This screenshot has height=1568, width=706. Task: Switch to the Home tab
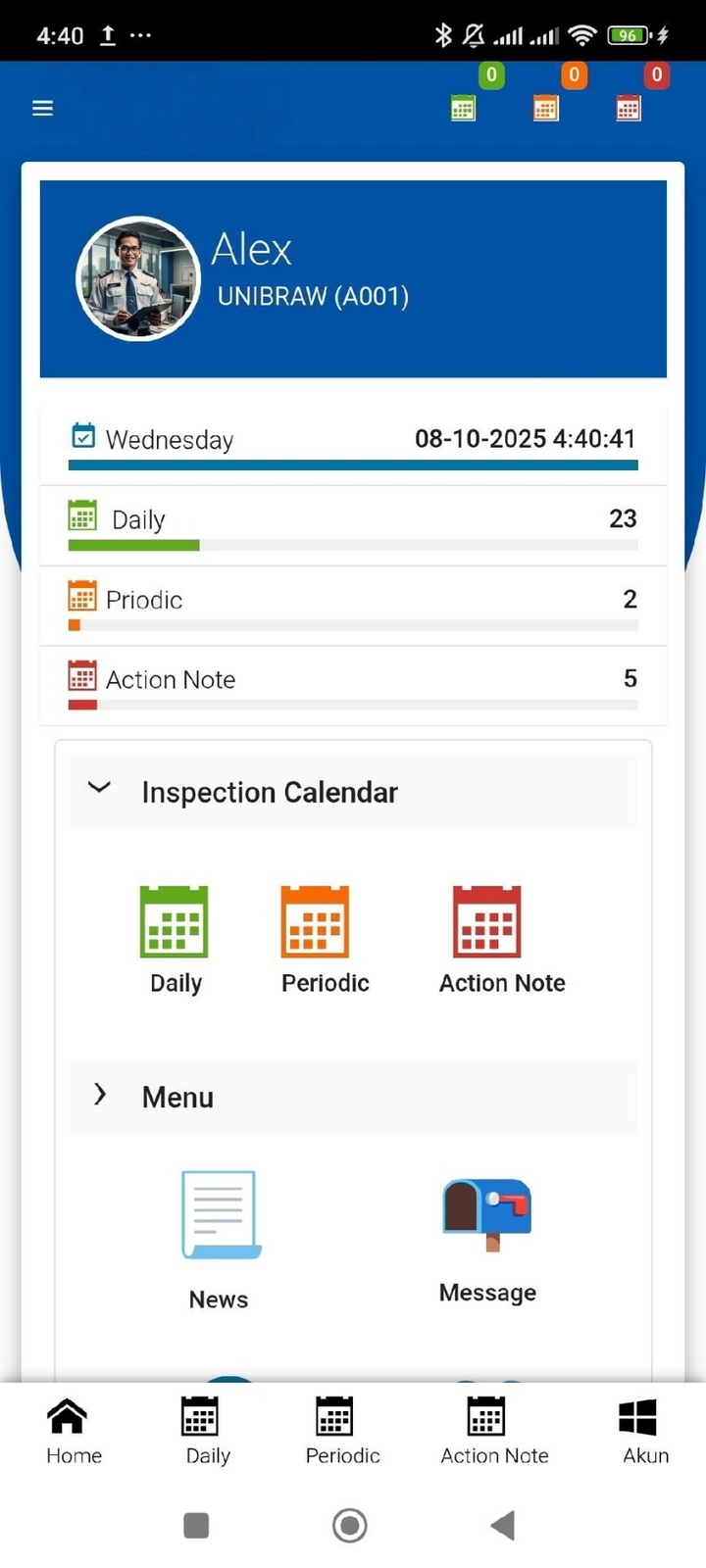(x=74, y=1430)
